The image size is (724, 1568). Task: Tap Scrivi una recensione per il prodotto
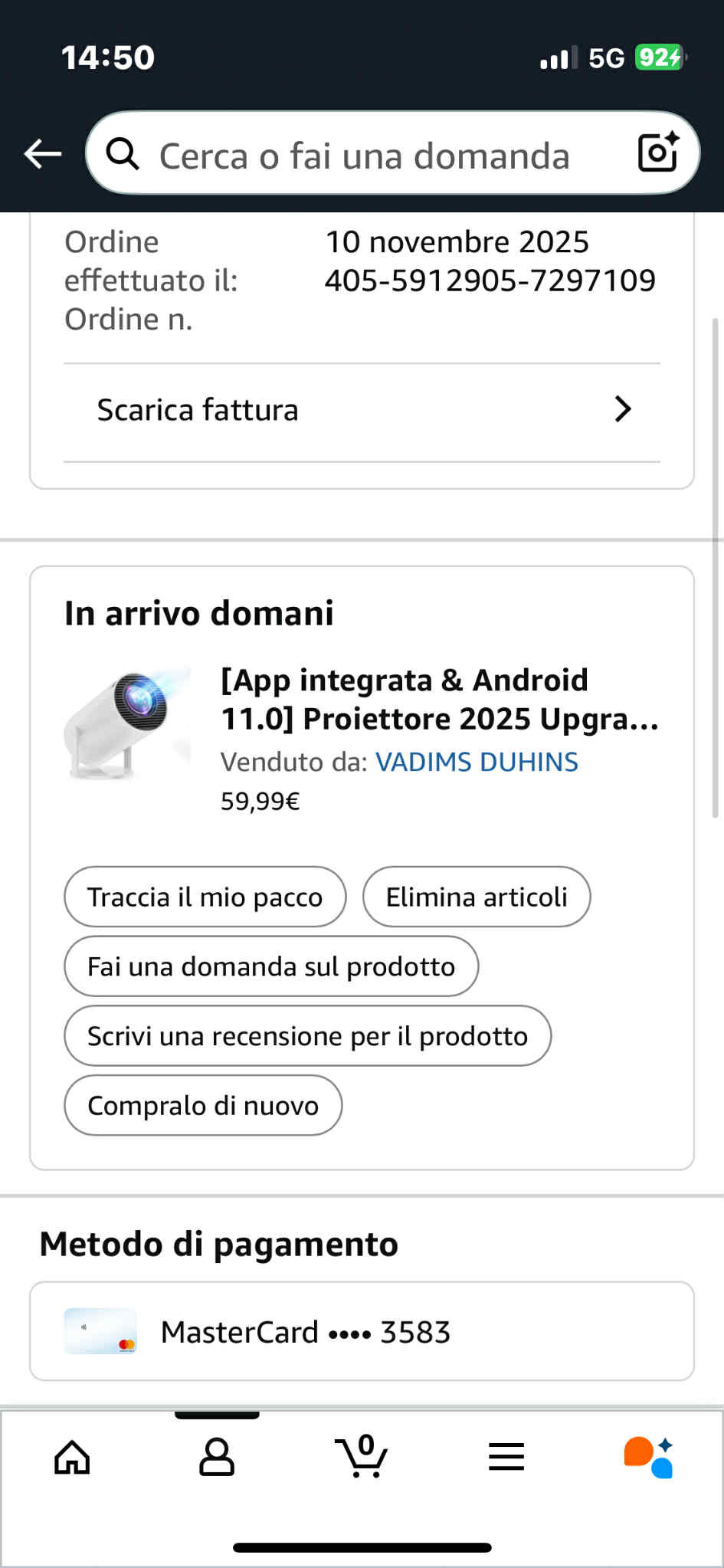tap(307, 1036)
